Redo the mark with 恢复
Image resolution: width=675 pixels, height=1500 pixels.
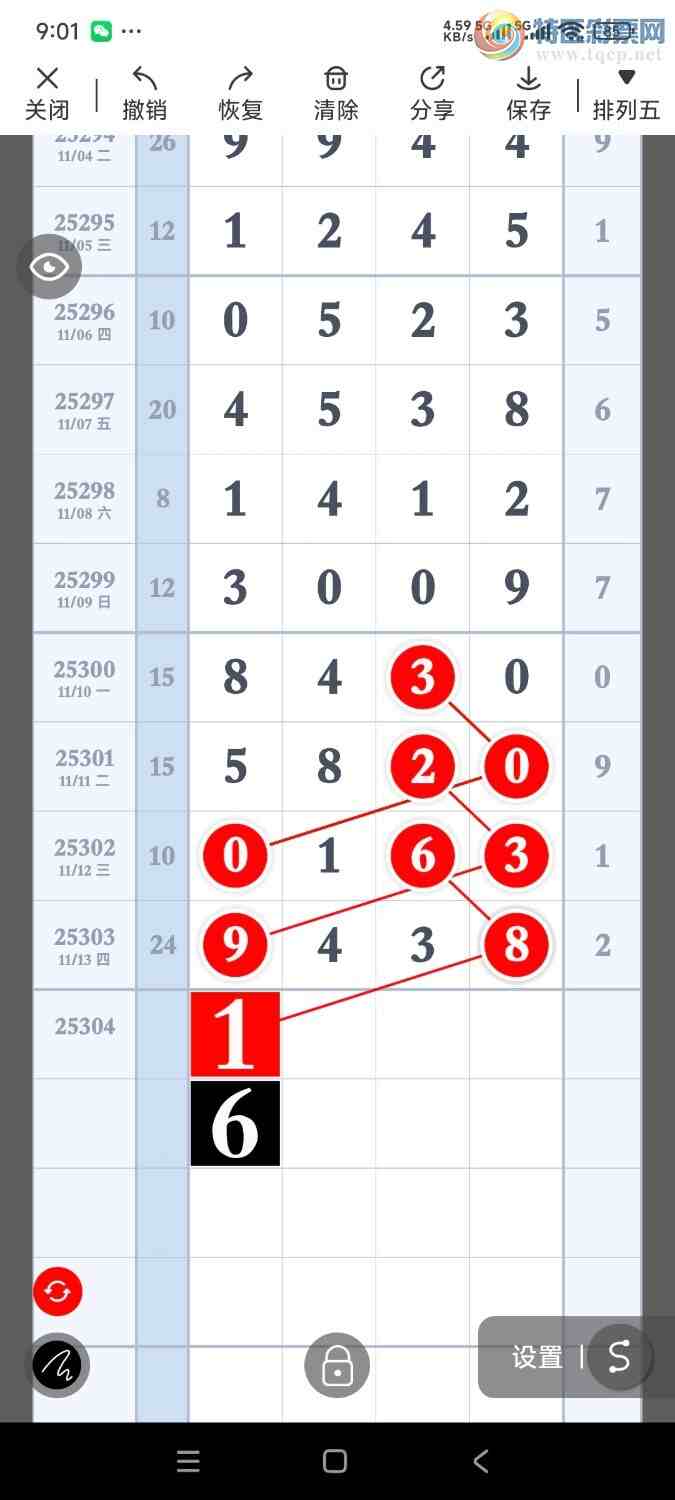coord(240,93)
